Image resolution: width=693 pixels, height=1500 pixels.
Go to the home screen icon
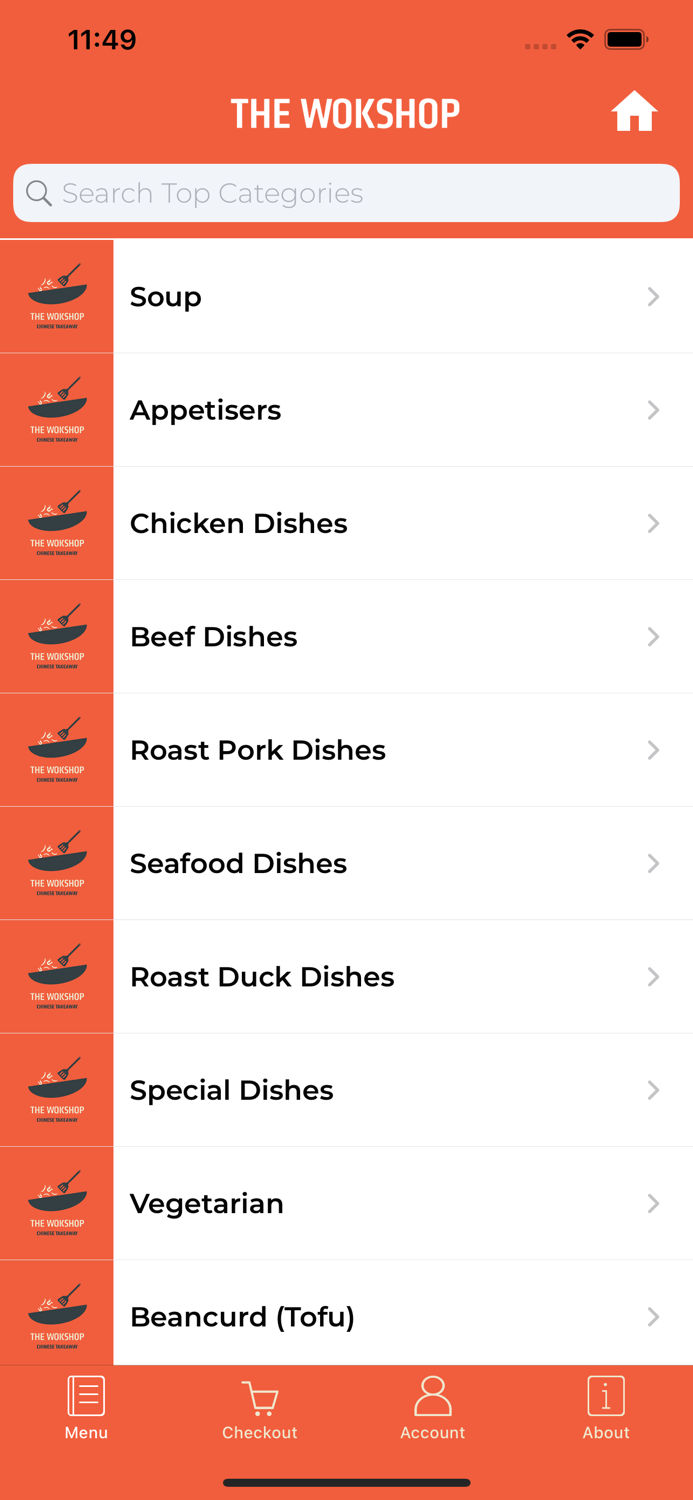(x=634, y=112)
